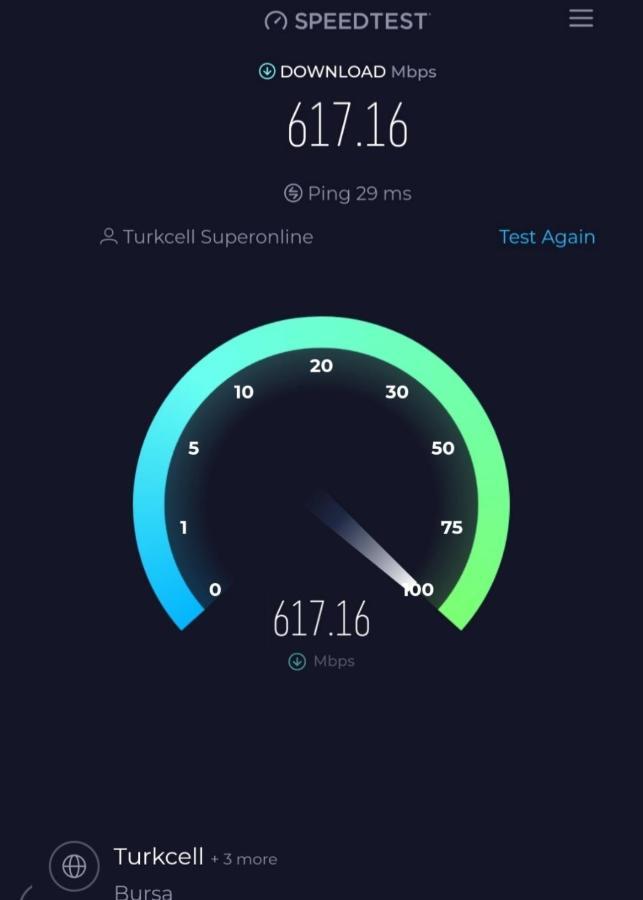Tap Test Again to rerun speedtest

(546, 237)
